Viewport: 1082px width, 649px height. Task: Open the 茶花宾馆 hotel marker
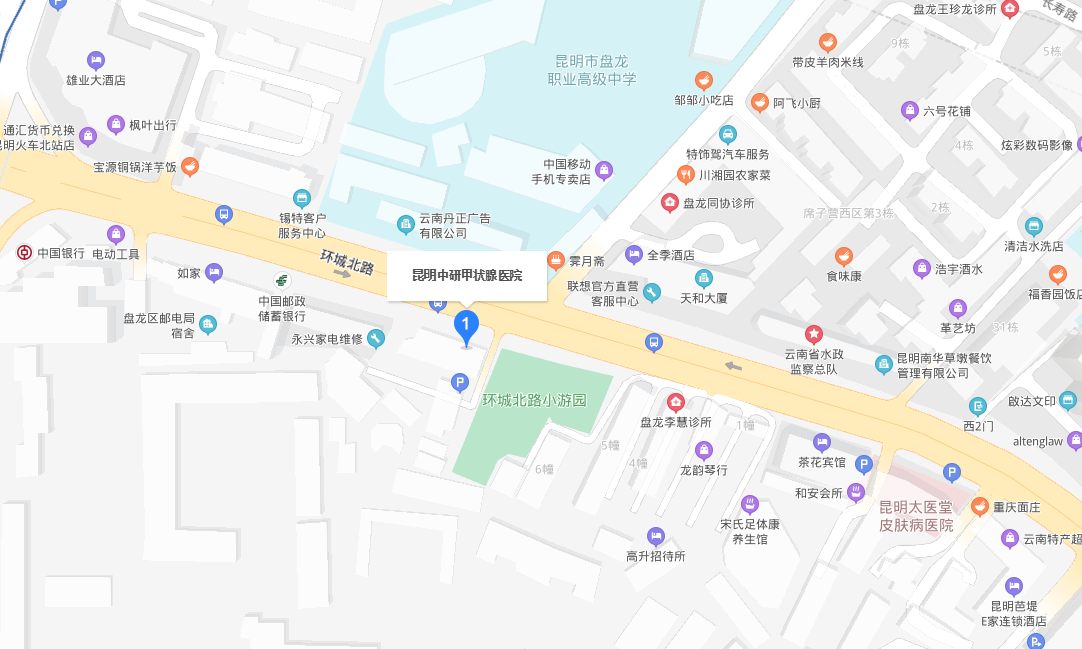tap(822, 442)
